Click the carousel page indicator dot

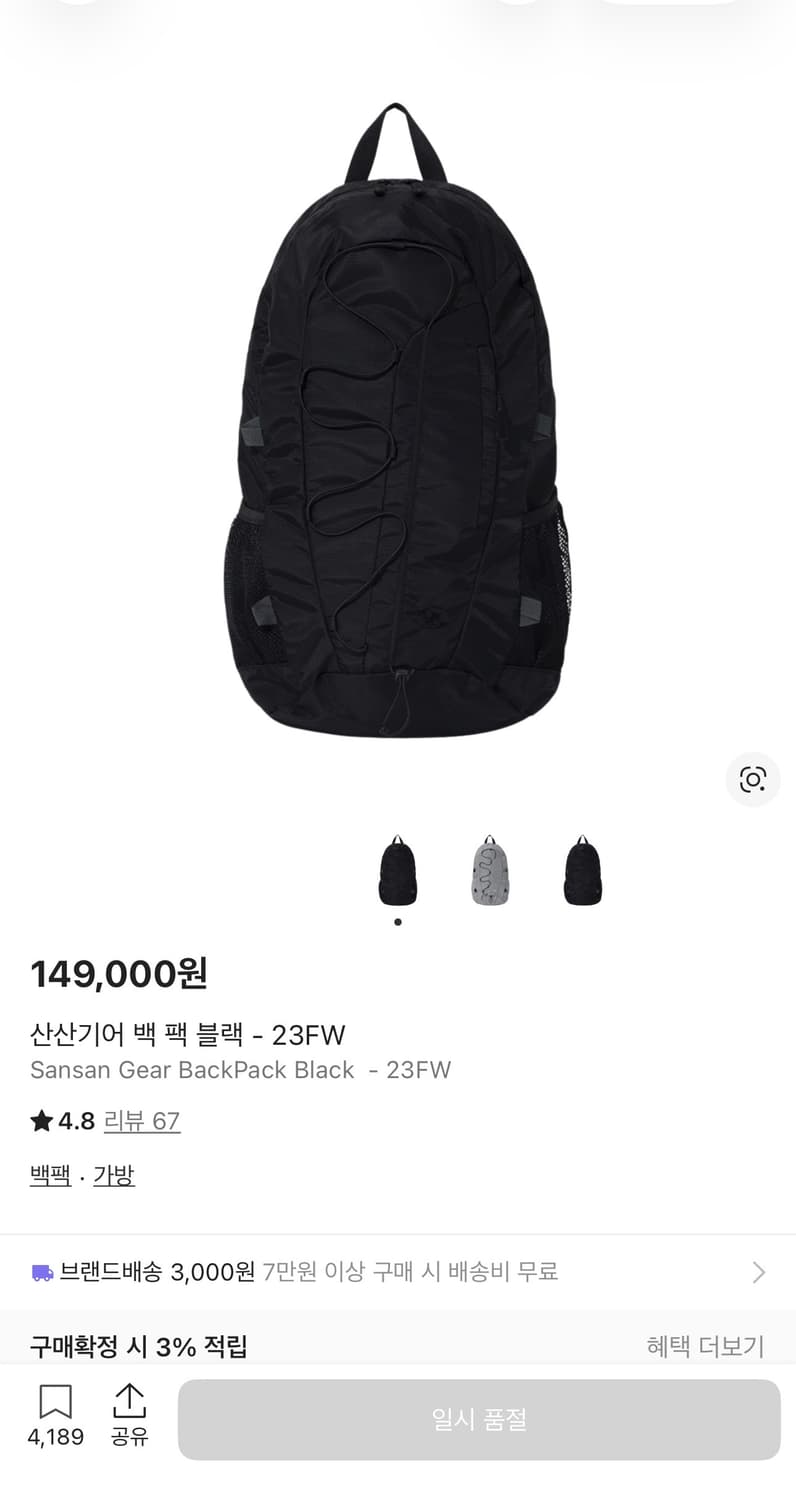[x=397, y=923]
